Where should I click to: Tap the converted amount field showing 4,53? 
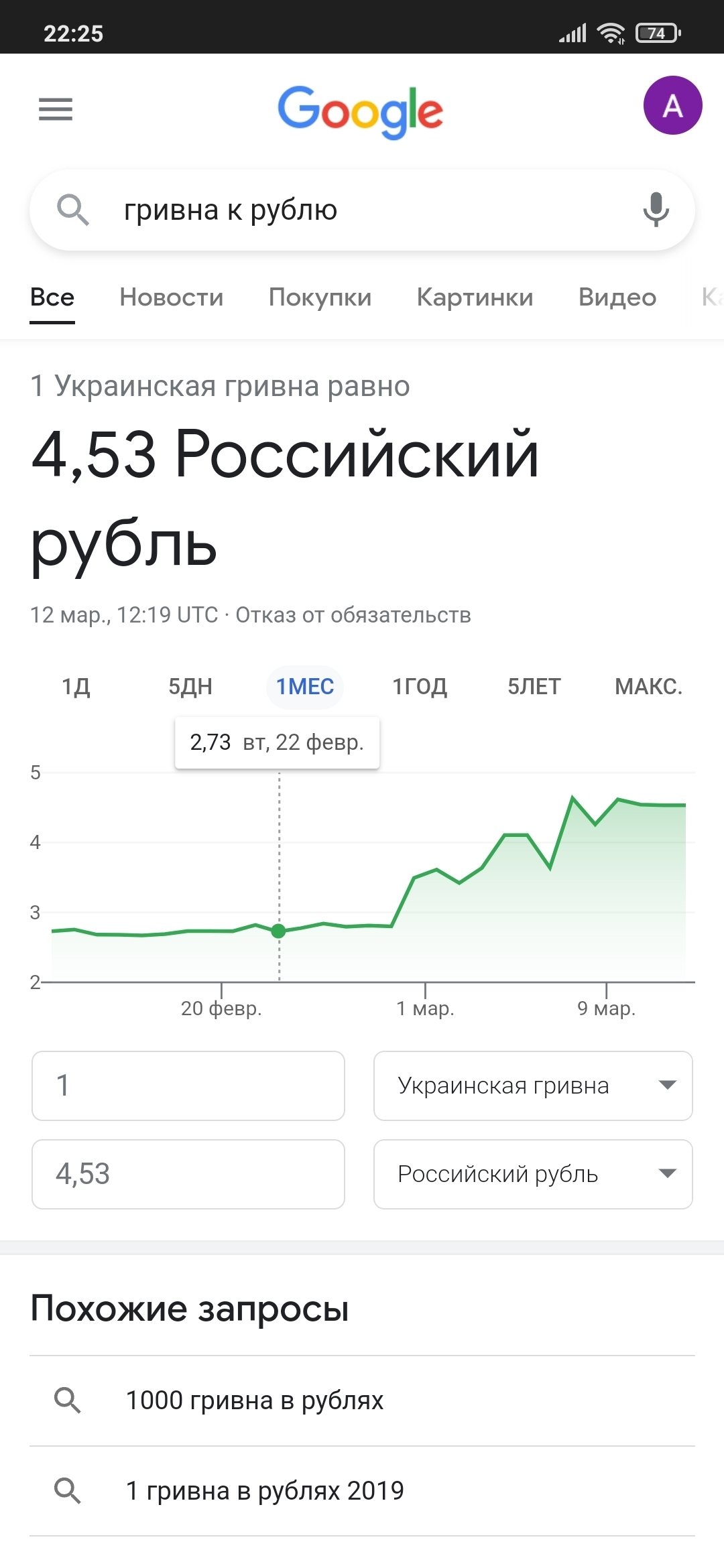coord(188,1174)
